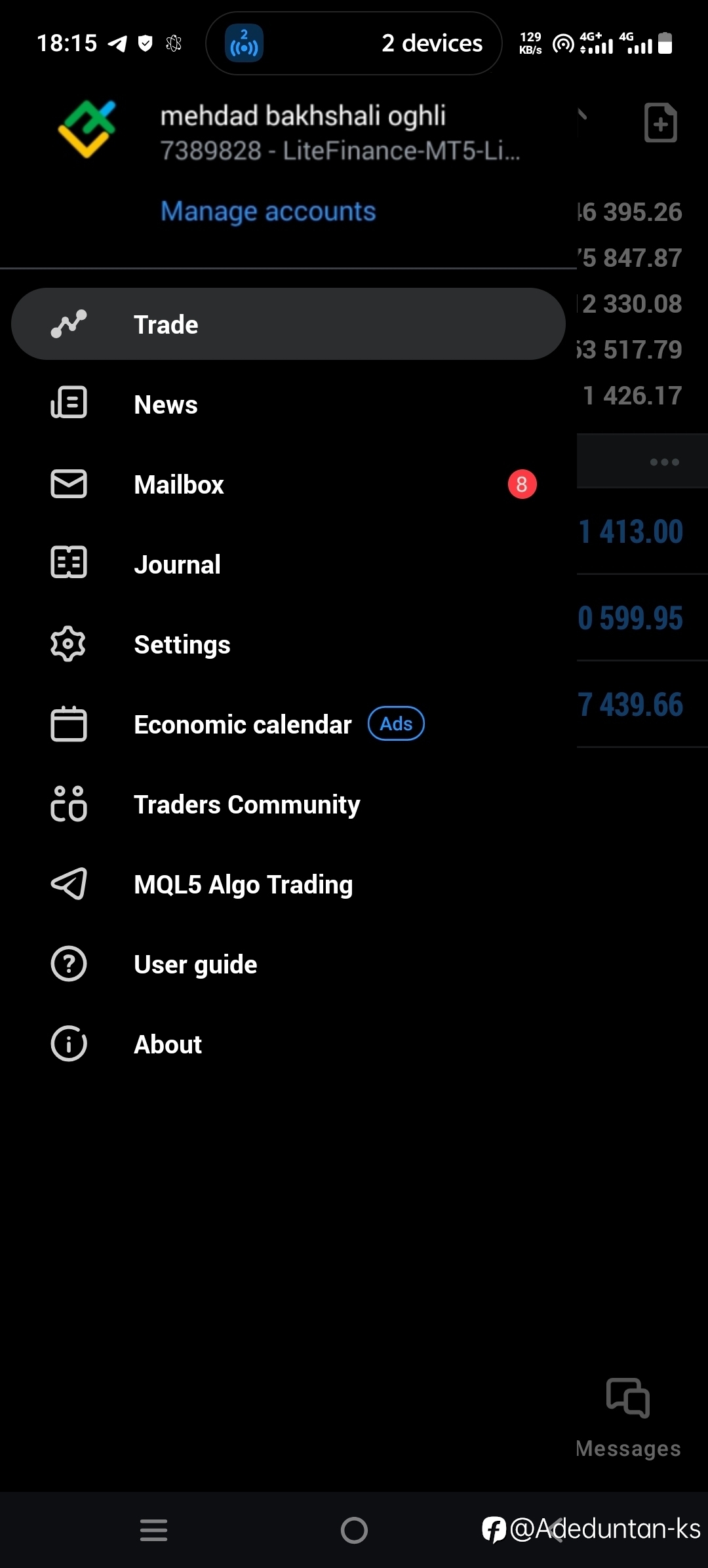Image resolution: width=708 pixels, height=1568 pixels.
Task: Open Traders Community
Action: pos(288,804)
